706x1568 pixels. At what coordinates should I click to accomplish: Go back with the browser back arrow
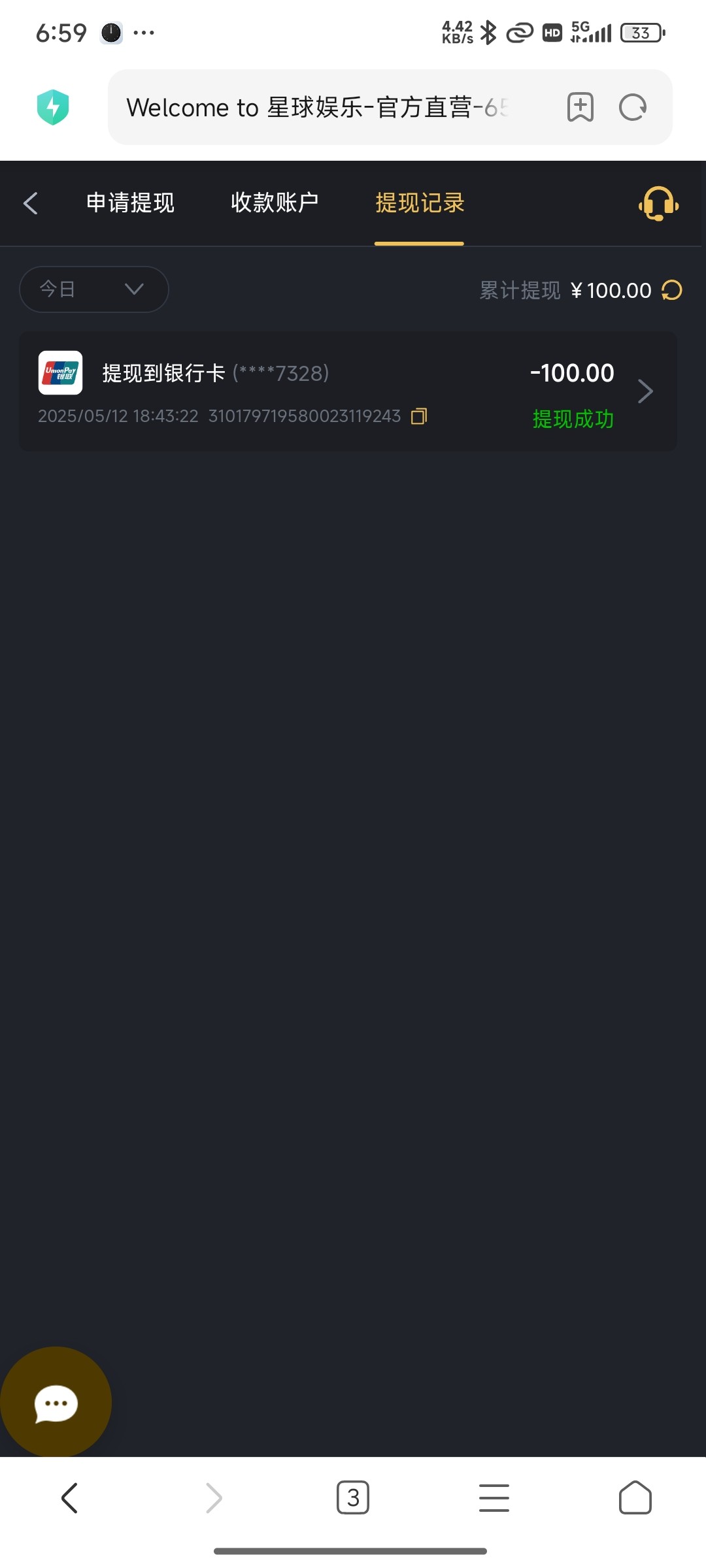tap(70, 1497)
